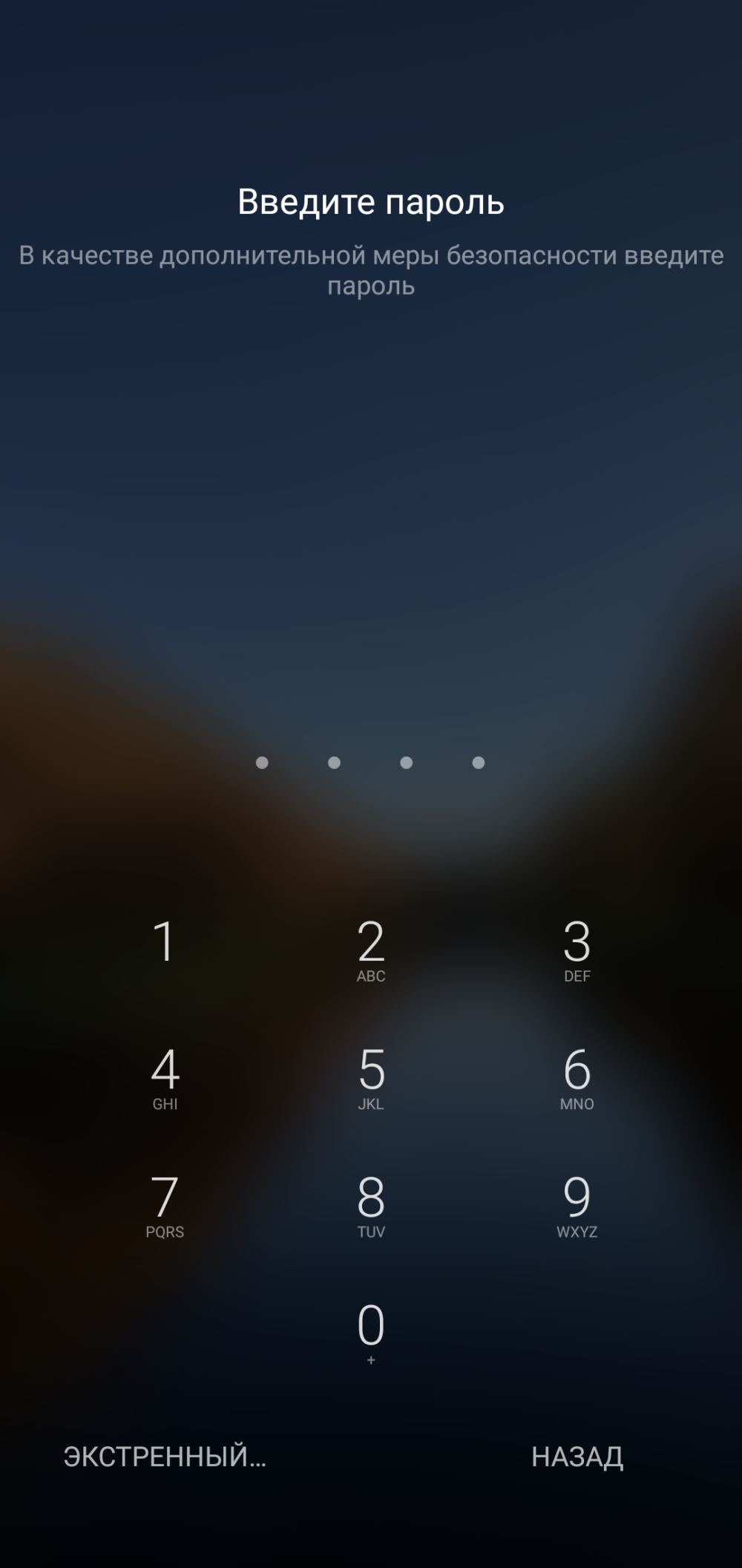Tap the 8 TUV key
742x1568 pixels.
[x=371, y=1206]
